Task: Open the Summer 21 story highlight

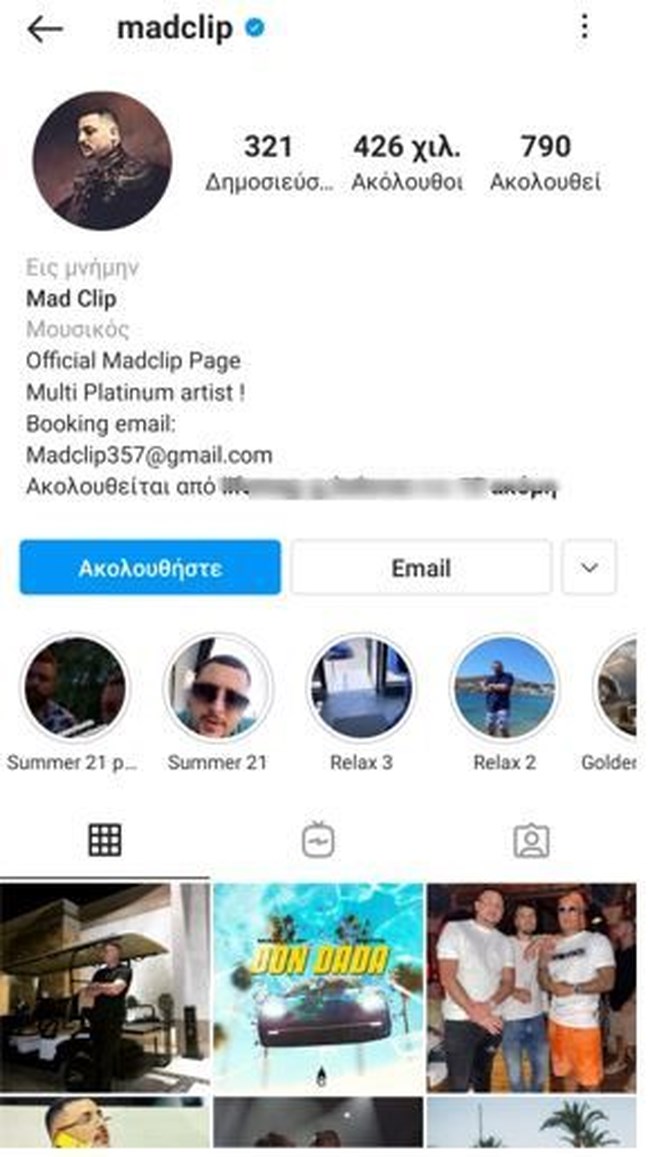Action: [x=218, y=687]
